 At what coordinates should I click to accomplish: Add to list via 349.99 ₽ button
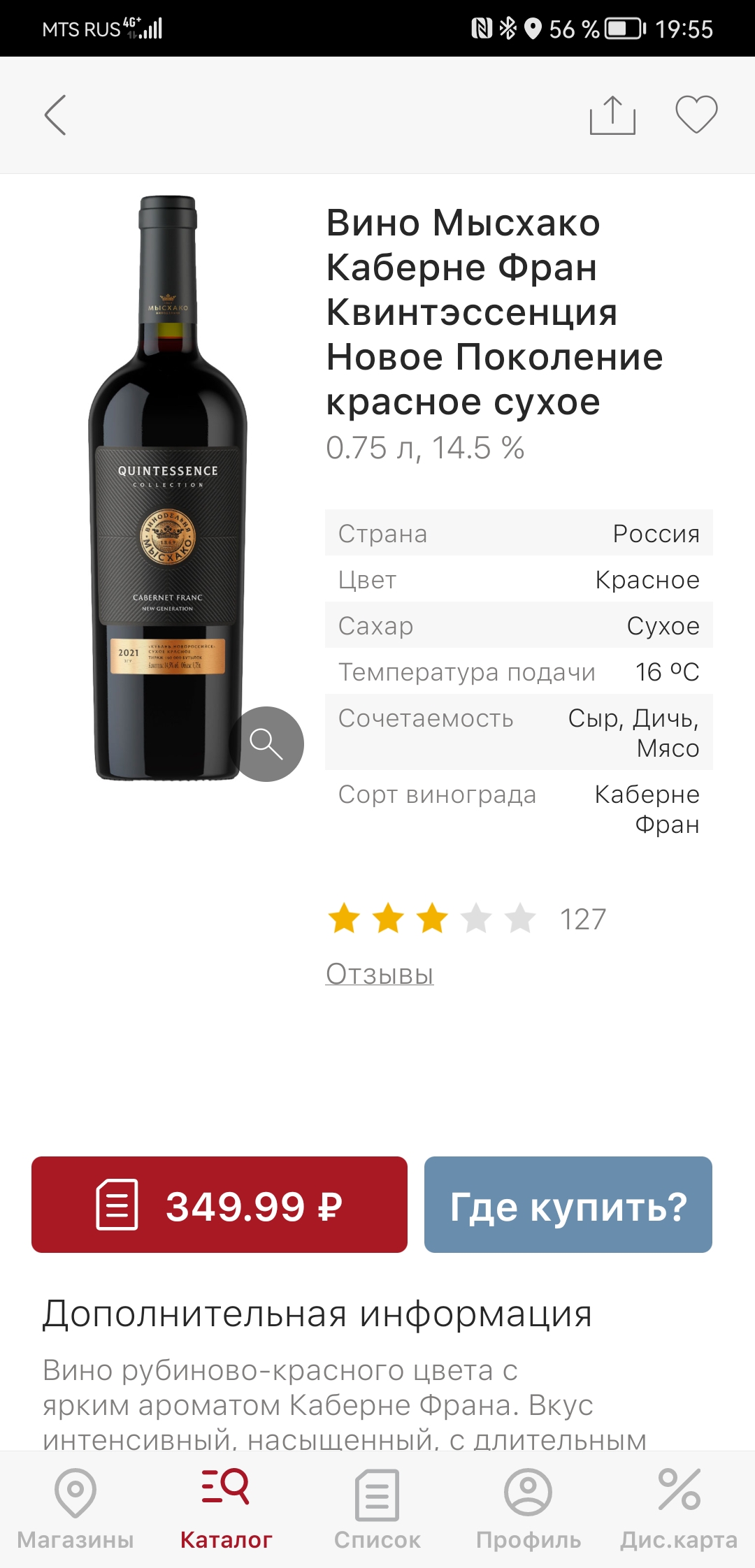click(220, 1205)
